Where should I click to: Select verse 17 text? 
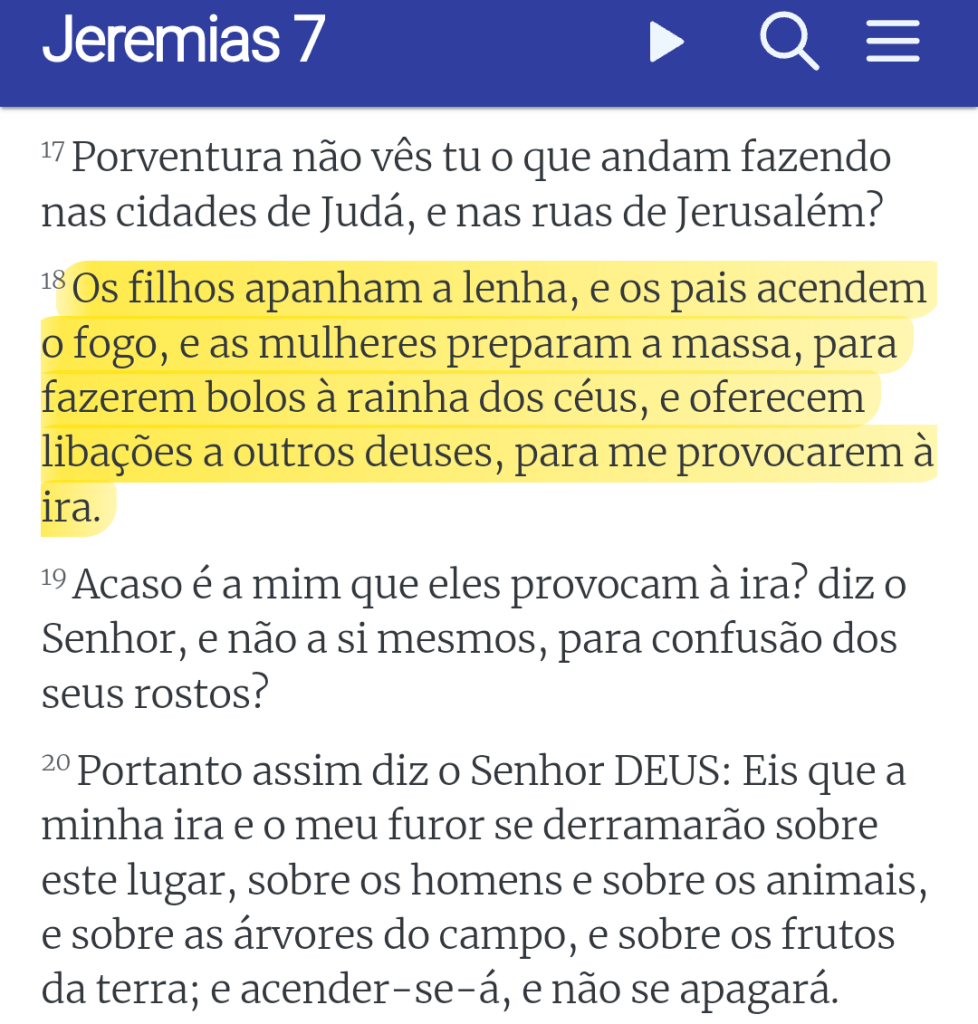[465, 185]
